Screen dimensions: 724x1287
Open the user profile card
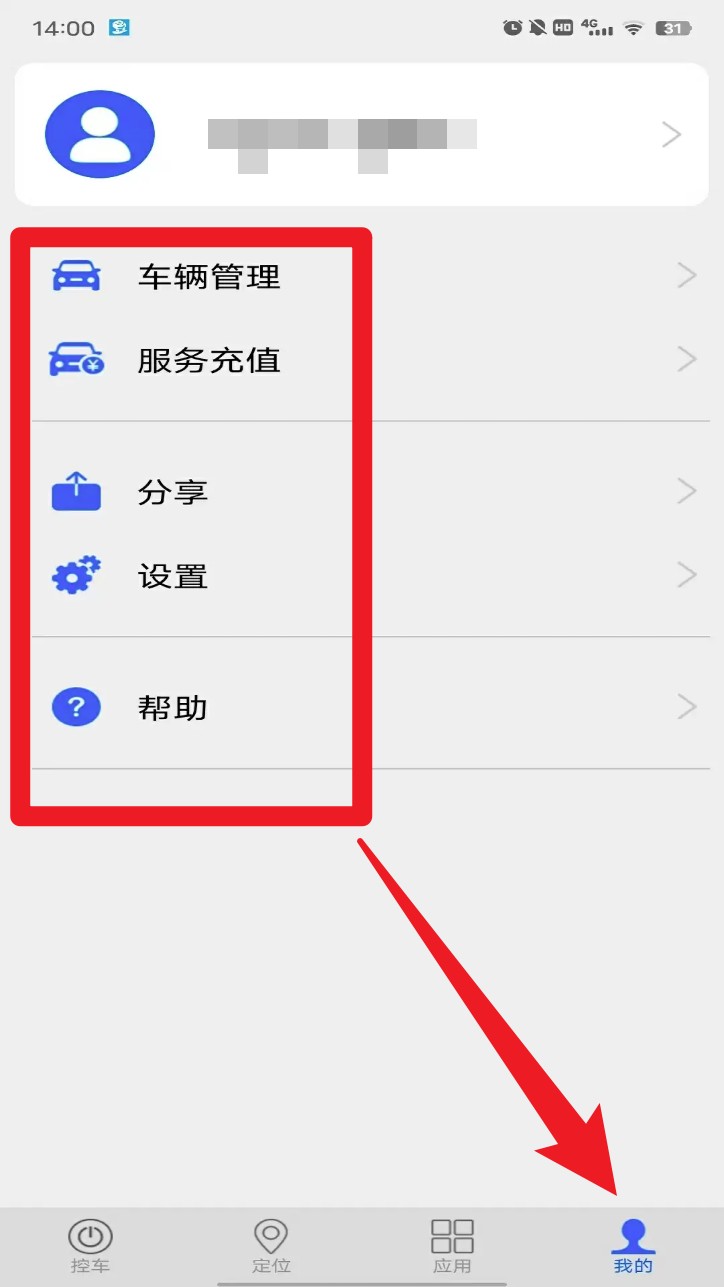362,135
